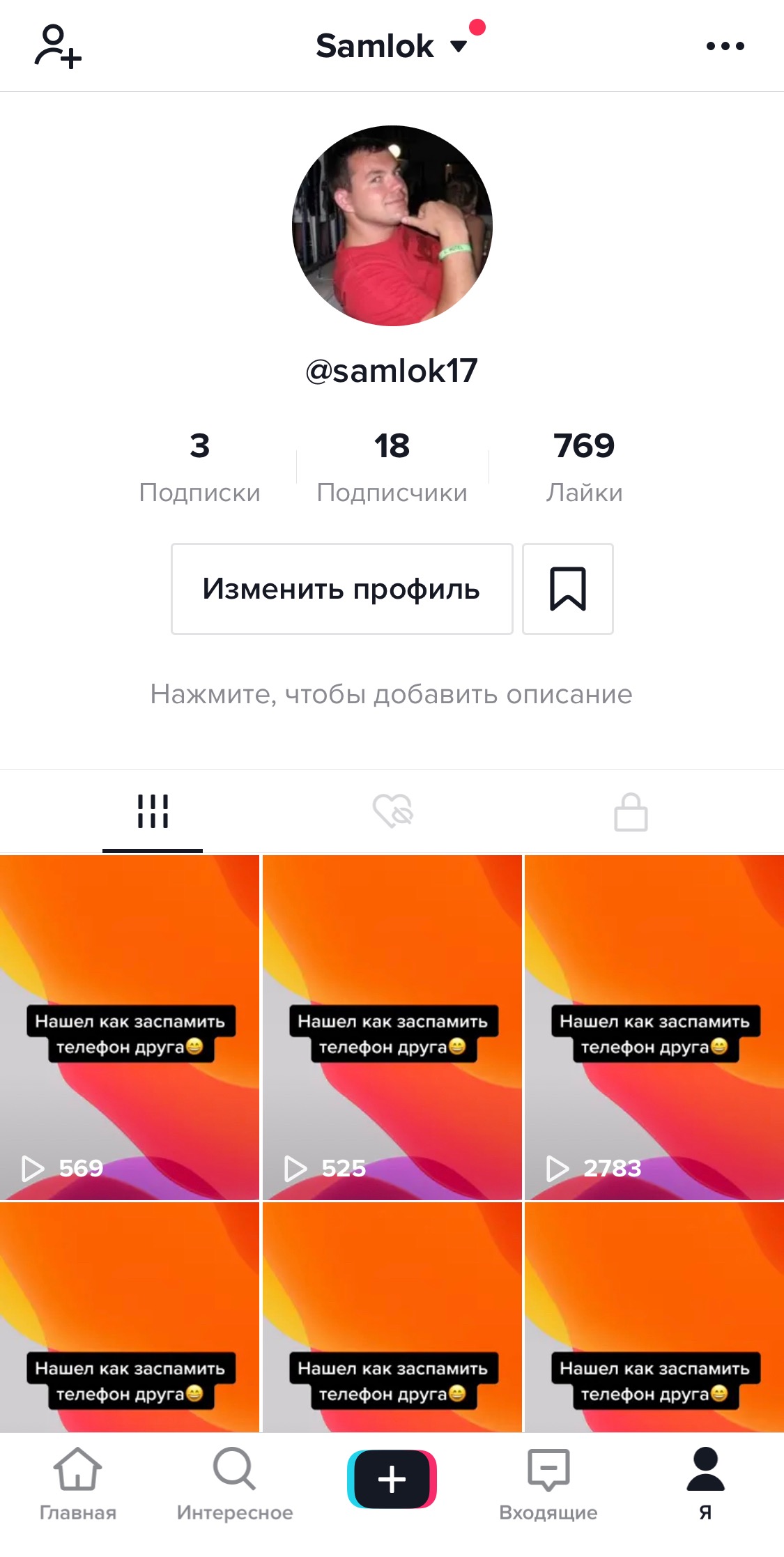
Task: Select the Я profile tab
Action: click(705, 1483)
